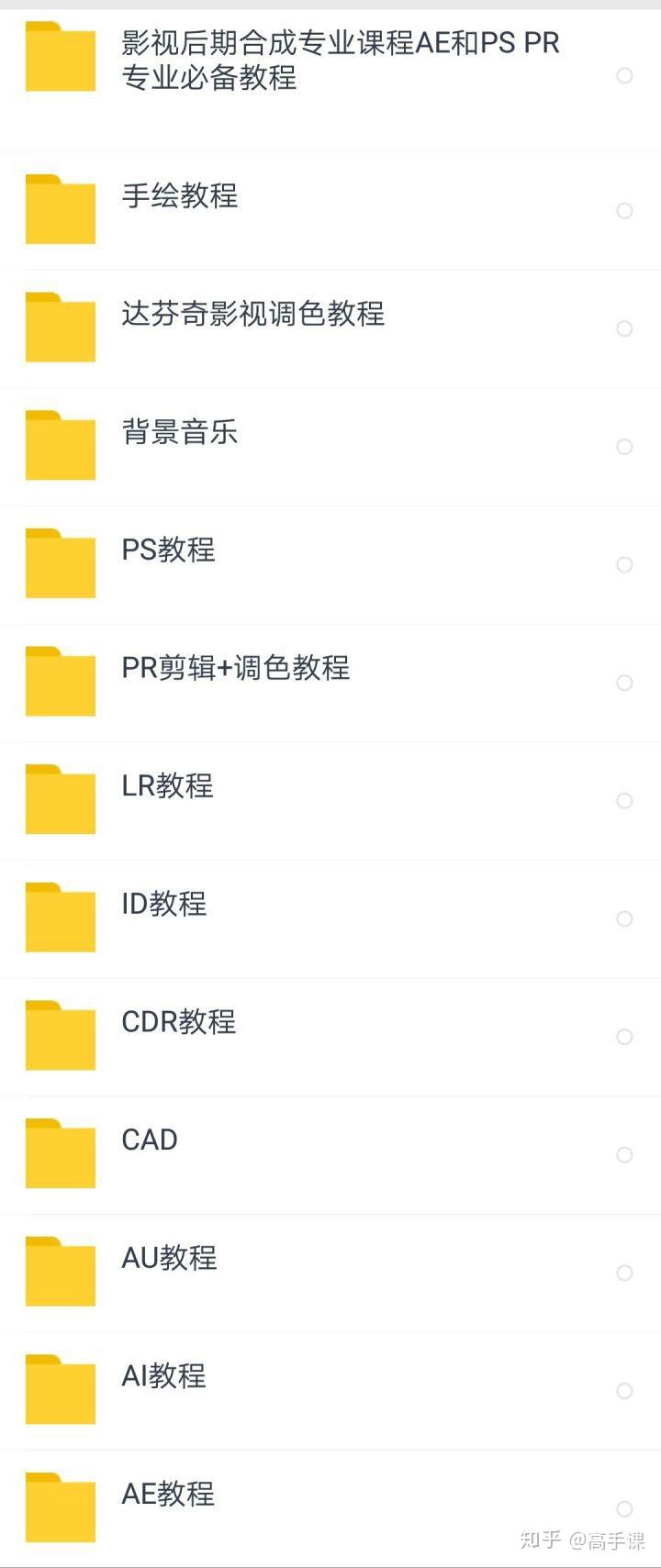661x1568 pixels.
Task: Open the AI教程 folder by its name
Action: tap(163, 1375)
